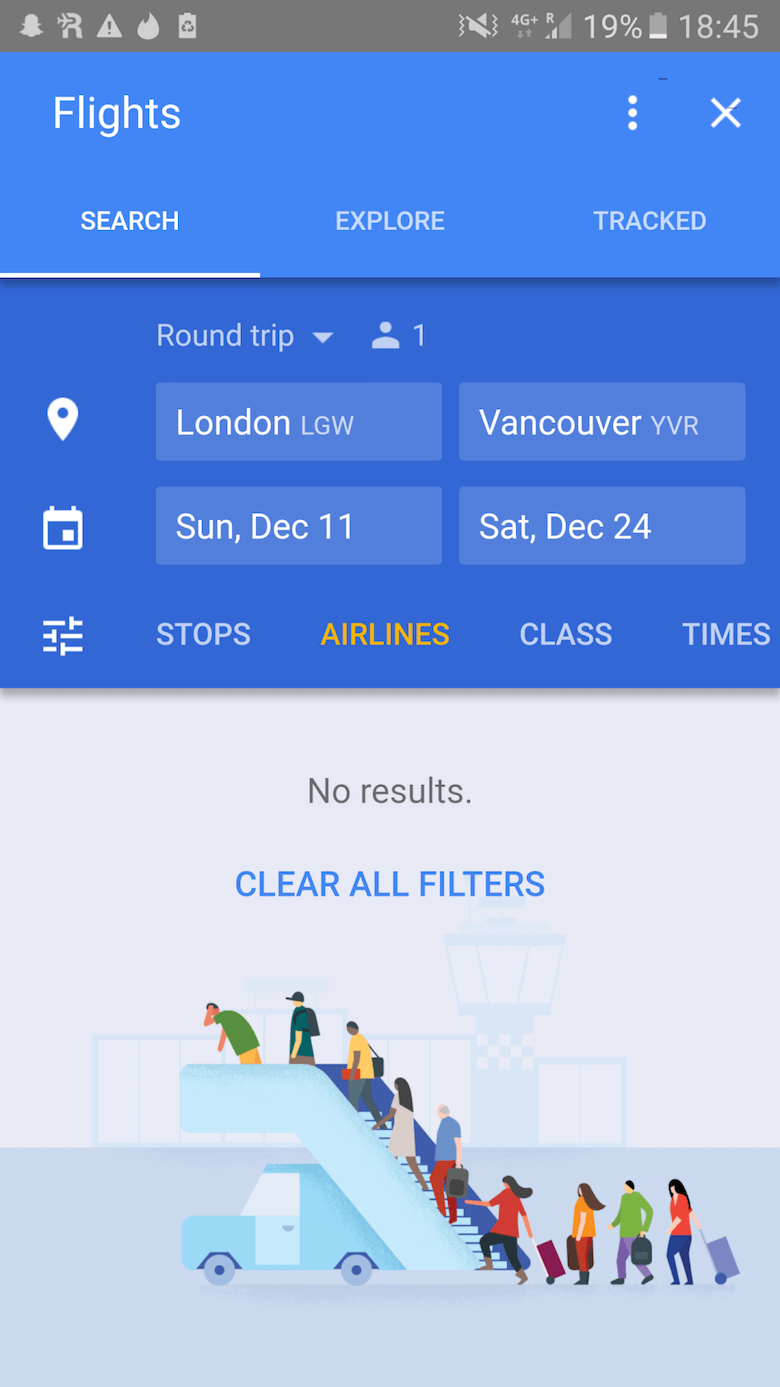Switch to the Explore tab
This screenshot has height=1387, width=780.
390,221
